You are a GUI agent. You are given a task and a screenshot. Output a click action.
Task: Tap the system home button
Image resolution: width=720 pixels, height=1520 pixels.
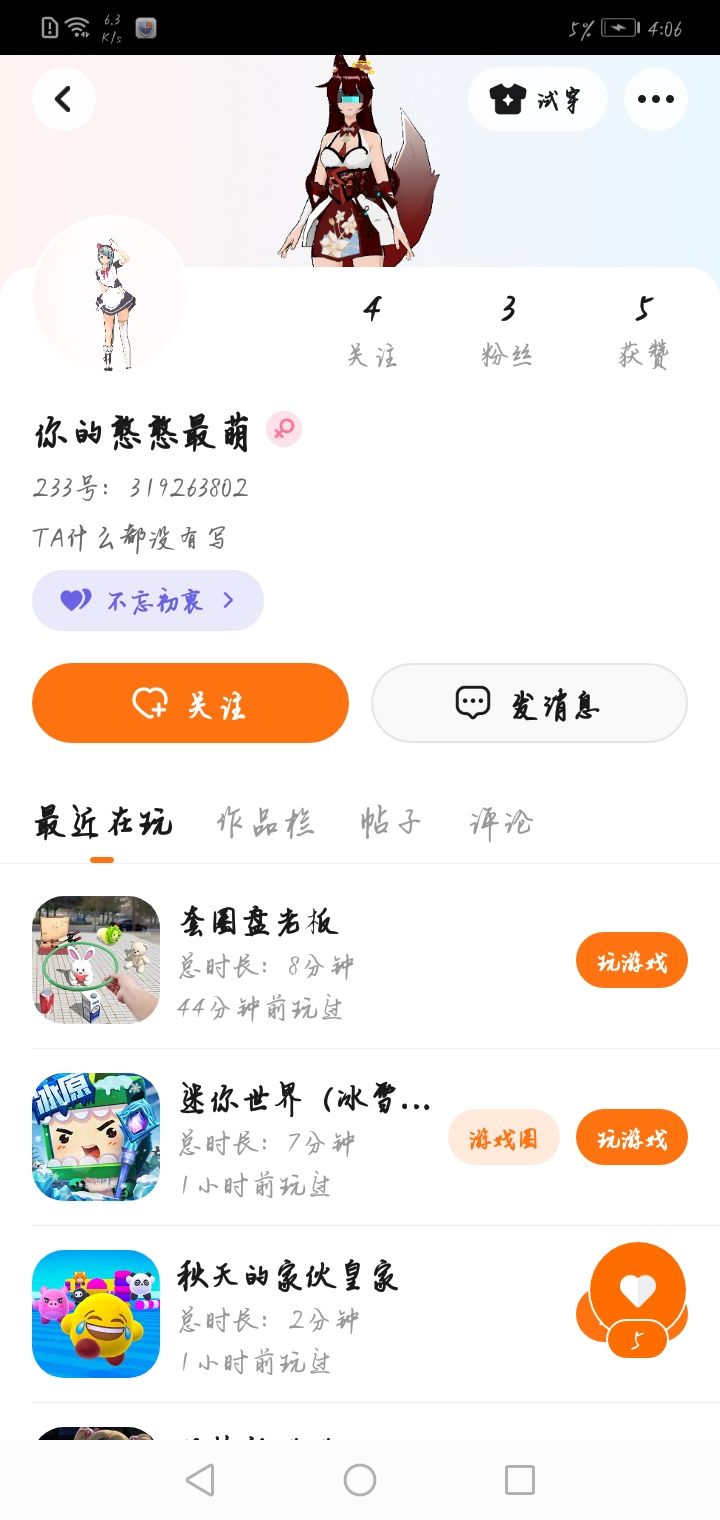point(360,1480)
